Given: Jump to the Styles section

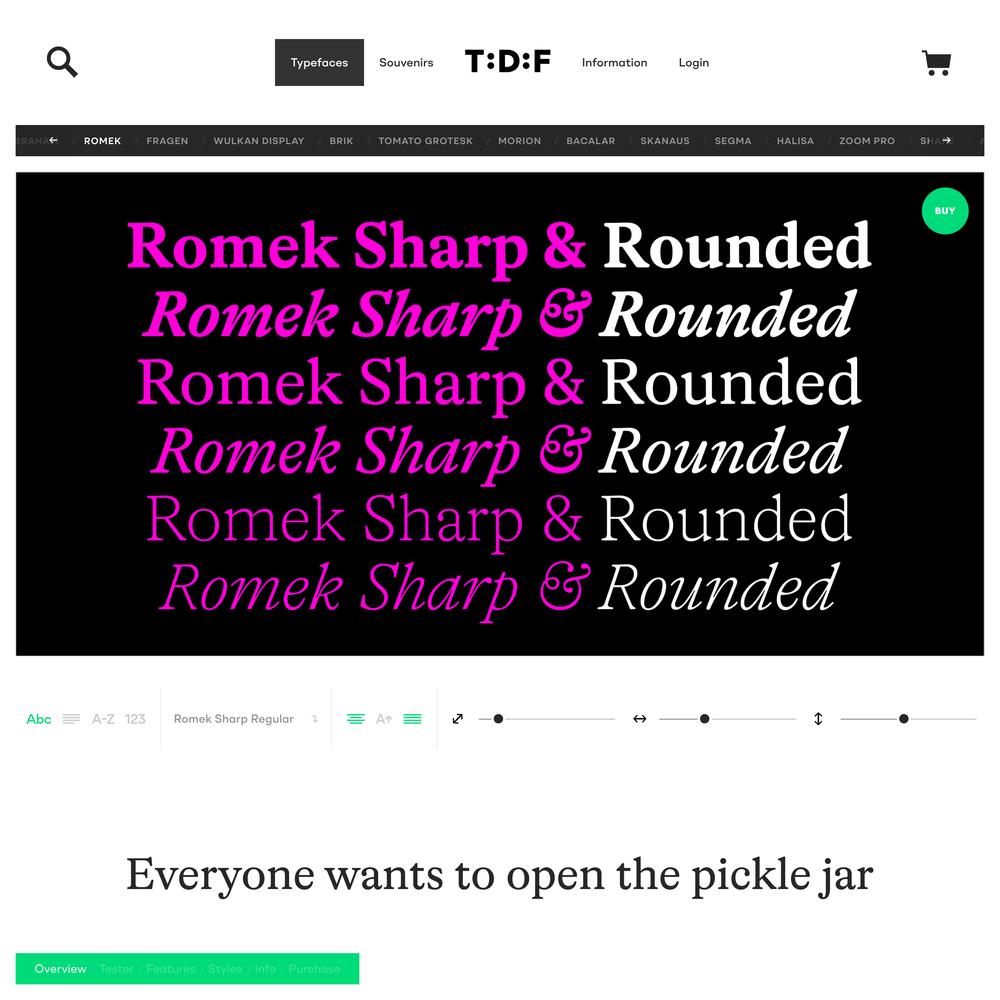Looking at the screenshot, I should pyautogui.click(x=225, y=969).
